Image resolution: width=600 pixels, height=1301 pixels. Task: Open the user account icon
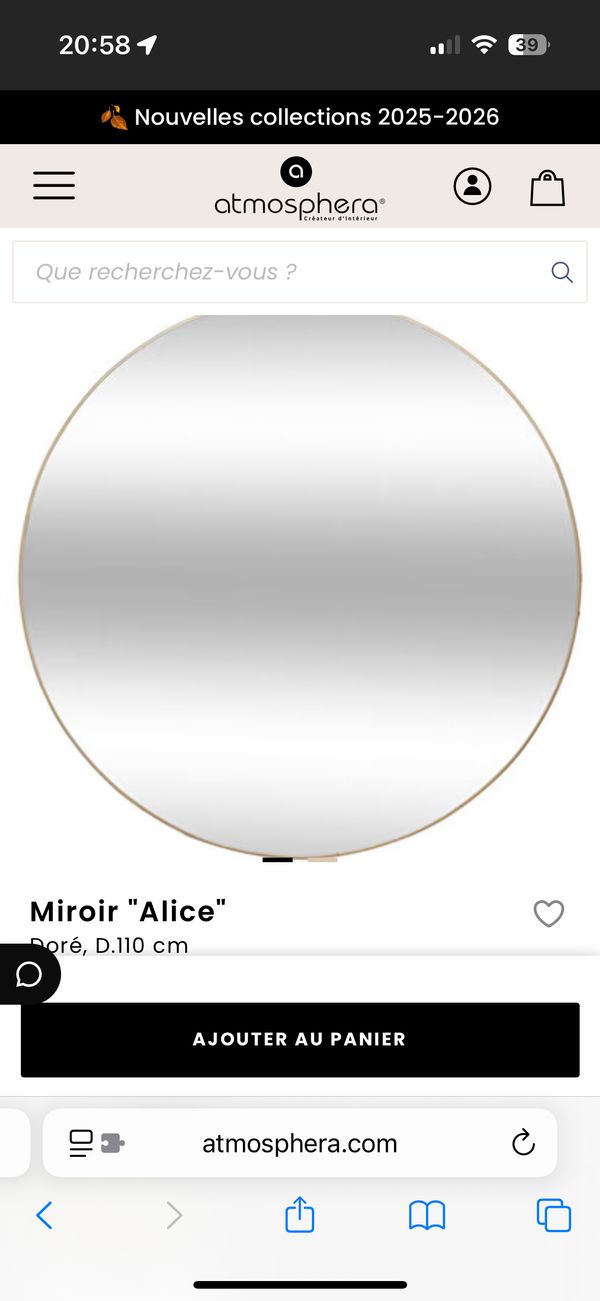pyautogui.click(x=472, y=186)
